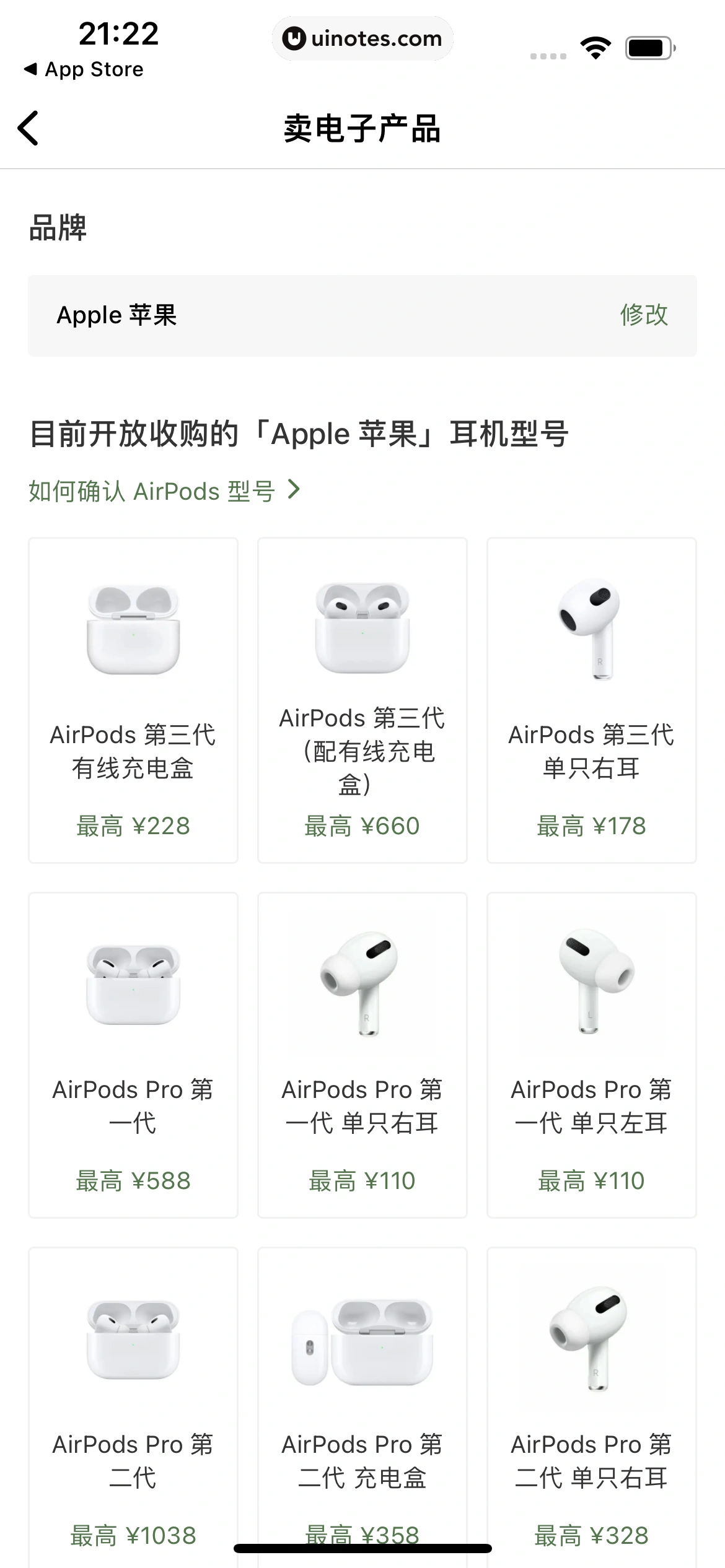Select AirPods Pro 第二代 充电盒
This screenshot has width=725, height=1568.
[x=362, y=1406]
